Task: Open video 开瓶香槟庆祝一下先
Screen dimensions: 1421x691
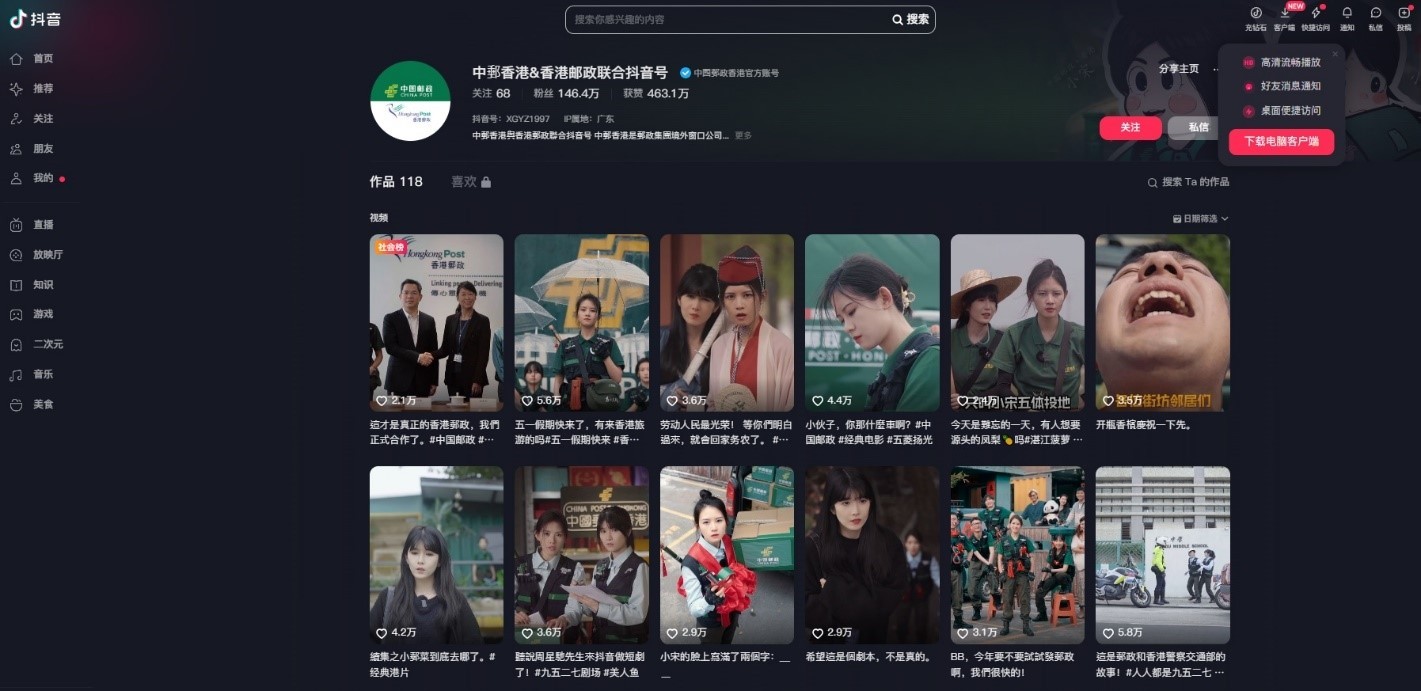Action: point(1162,322)
